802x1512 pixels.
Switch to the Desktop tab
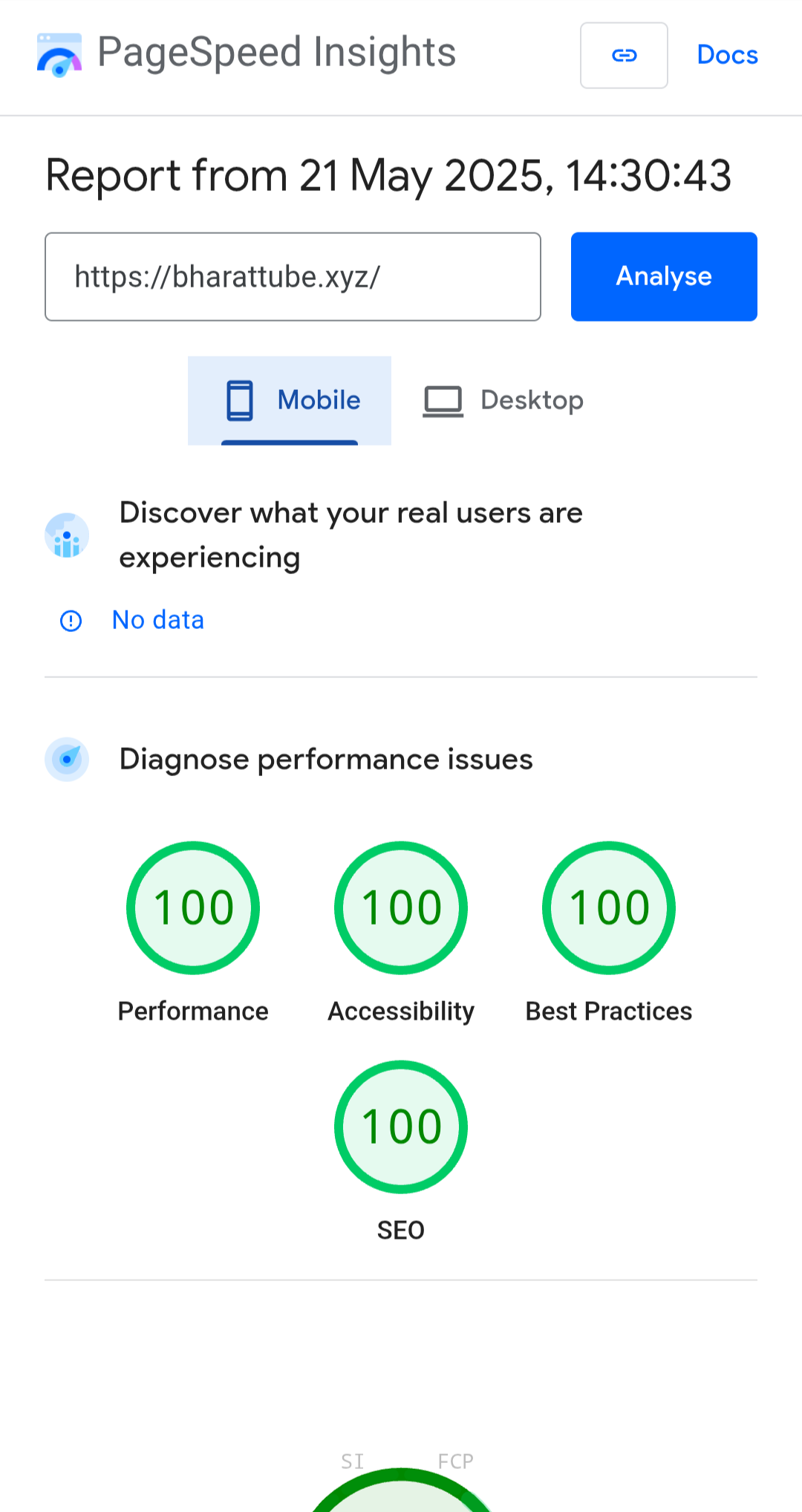(503, 400)
